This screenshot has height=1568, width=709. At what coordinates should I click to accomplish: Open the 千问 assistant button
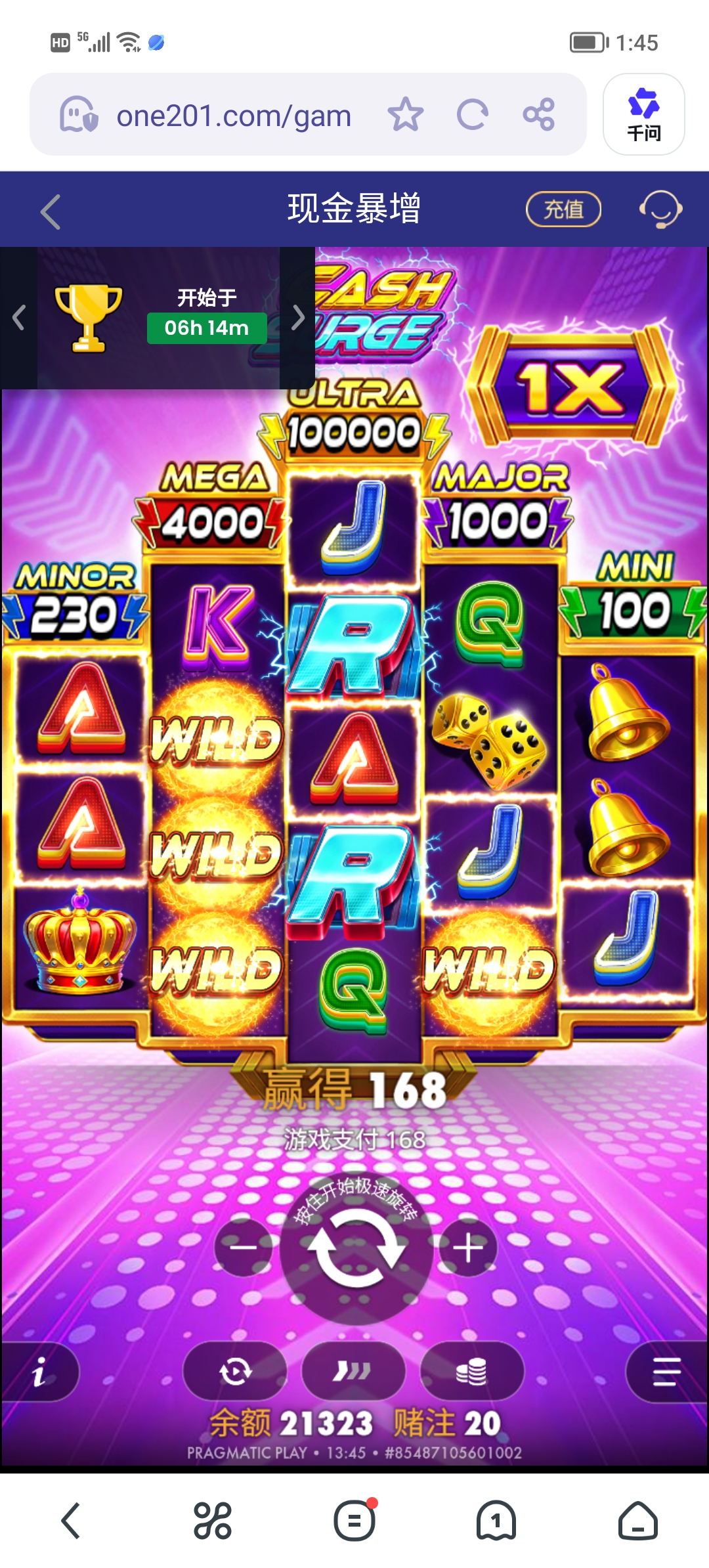tap(643, 115)
